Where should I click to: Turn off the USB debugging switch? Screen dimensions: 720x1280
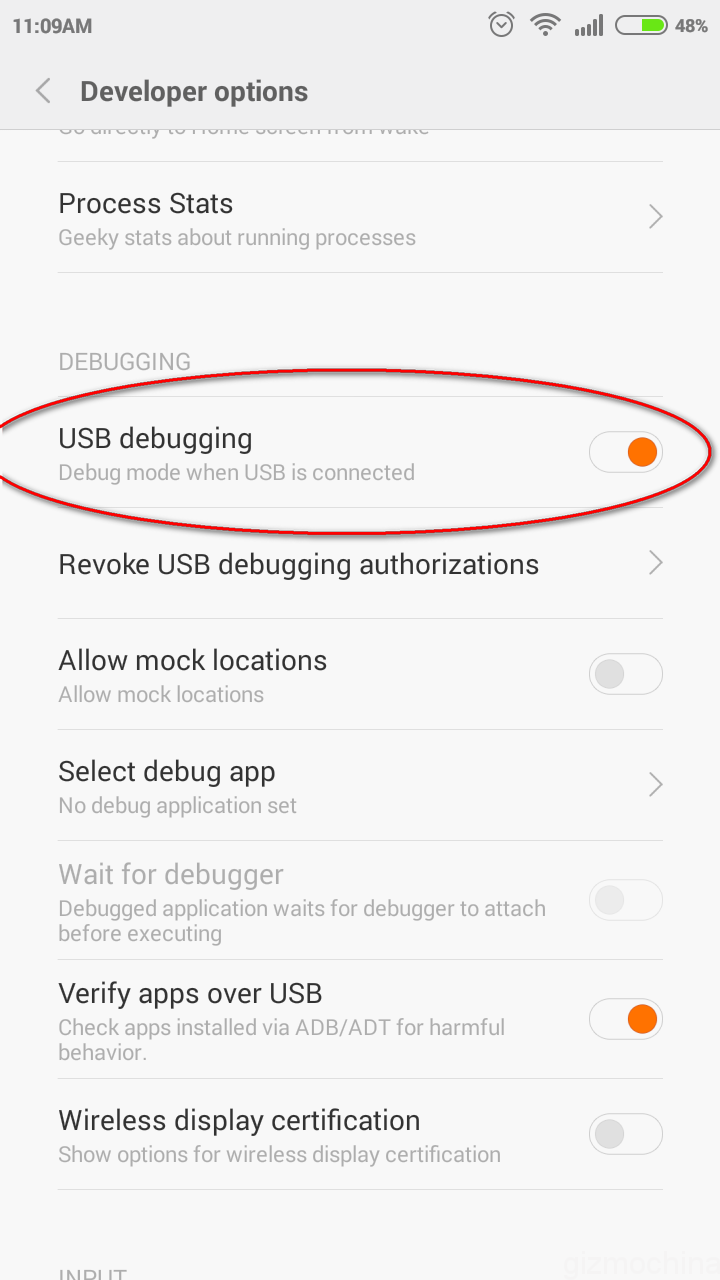626,452
